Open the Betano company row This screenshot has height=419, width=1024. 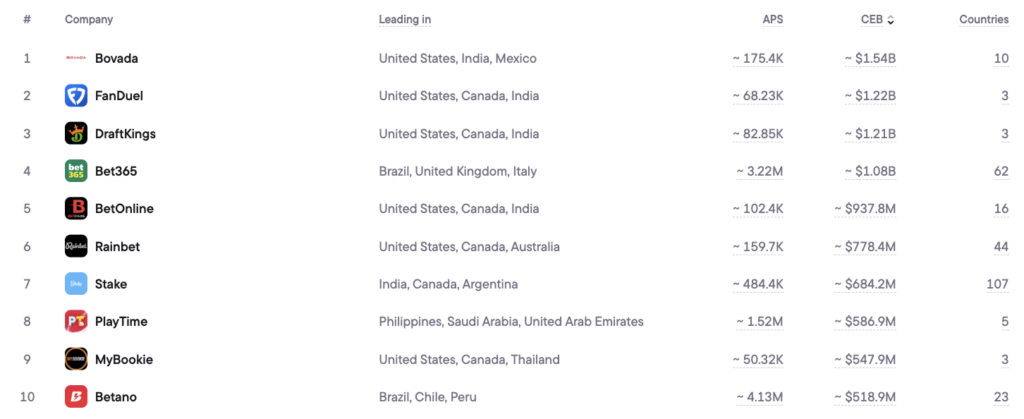coord(115,397)
